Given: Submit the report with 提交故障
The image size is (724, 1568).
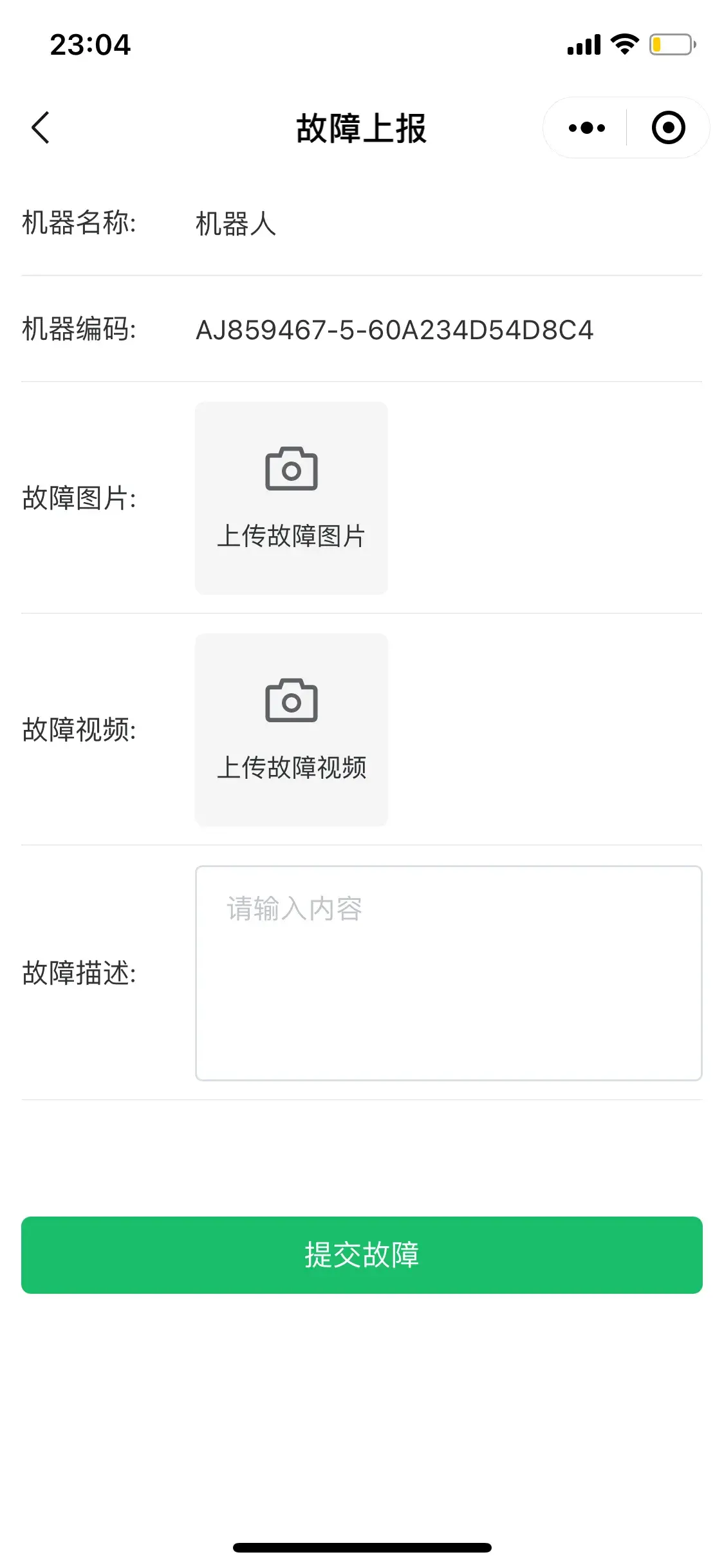Looking at the screenshot, I should click(362, 1255).
